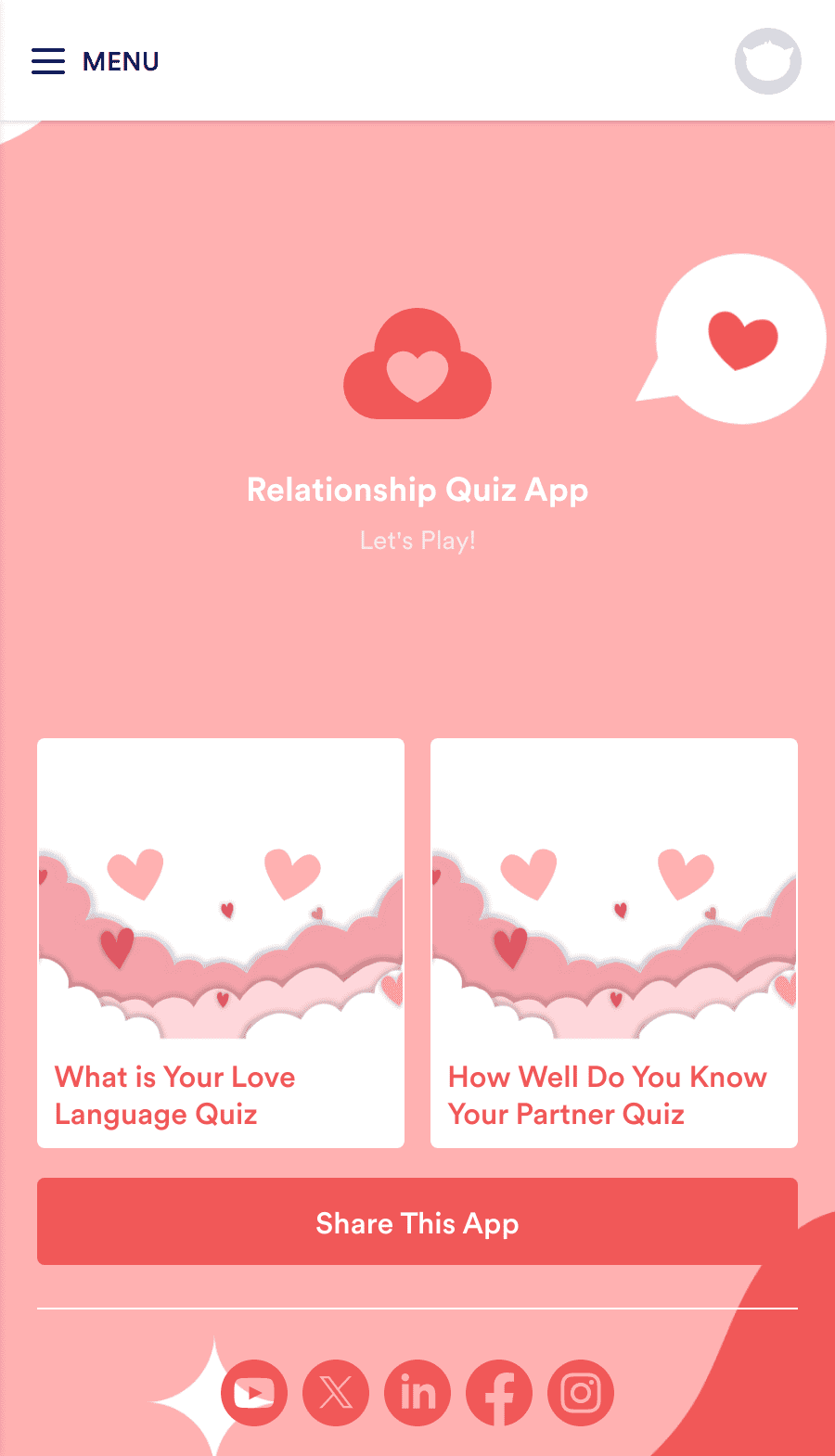Open the hamburger MENU
The height and width of the screenshot is (1456, 835).
pos(47,60)
